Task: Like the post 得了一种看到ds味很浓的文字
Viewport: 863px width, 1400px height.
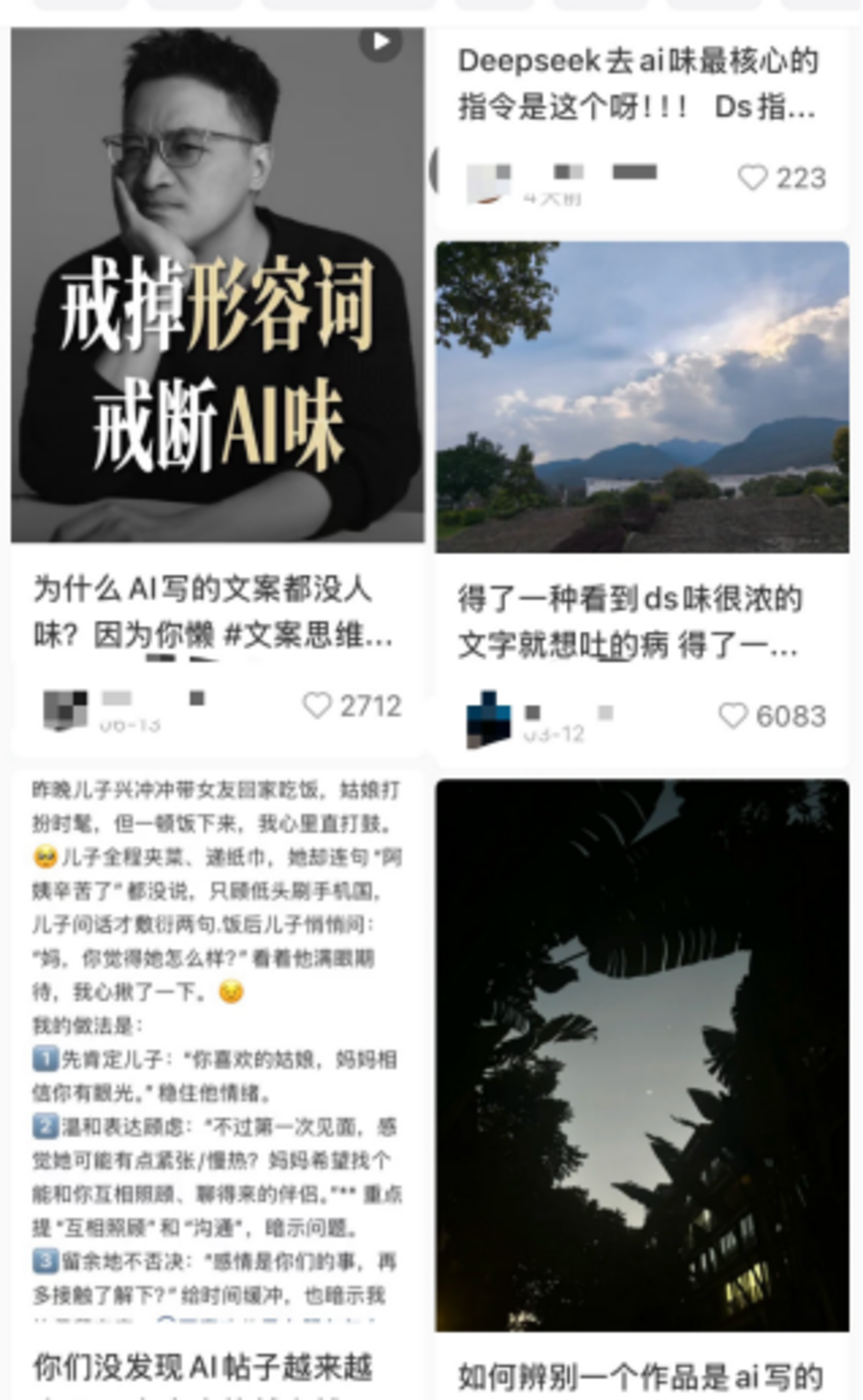Action: click(734, 716)
